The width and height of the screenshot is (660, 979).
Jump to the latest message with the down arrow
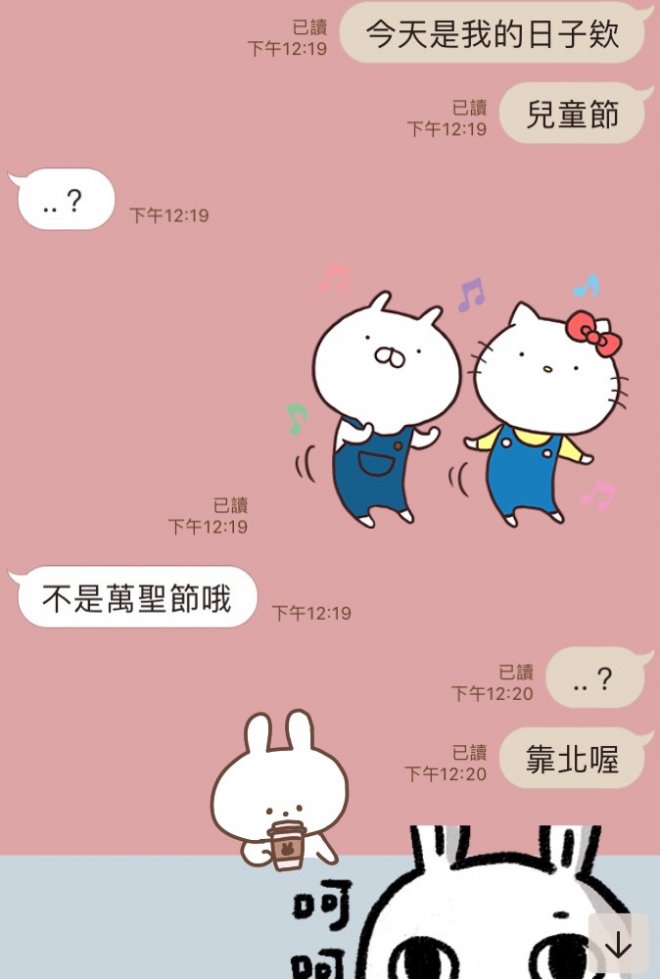(619, 945)
